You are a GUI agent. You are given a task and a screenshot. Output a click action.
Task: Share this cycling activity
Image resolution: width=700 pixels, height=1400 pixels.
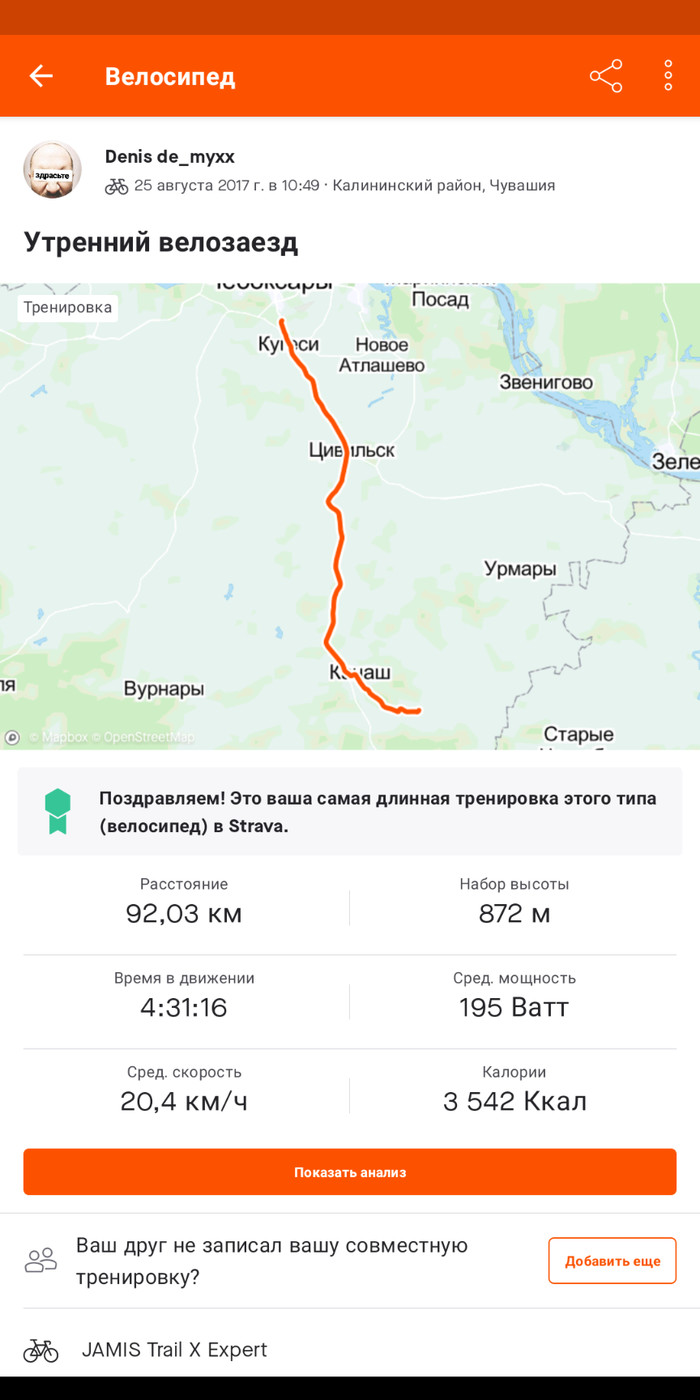tap(605, 76)
